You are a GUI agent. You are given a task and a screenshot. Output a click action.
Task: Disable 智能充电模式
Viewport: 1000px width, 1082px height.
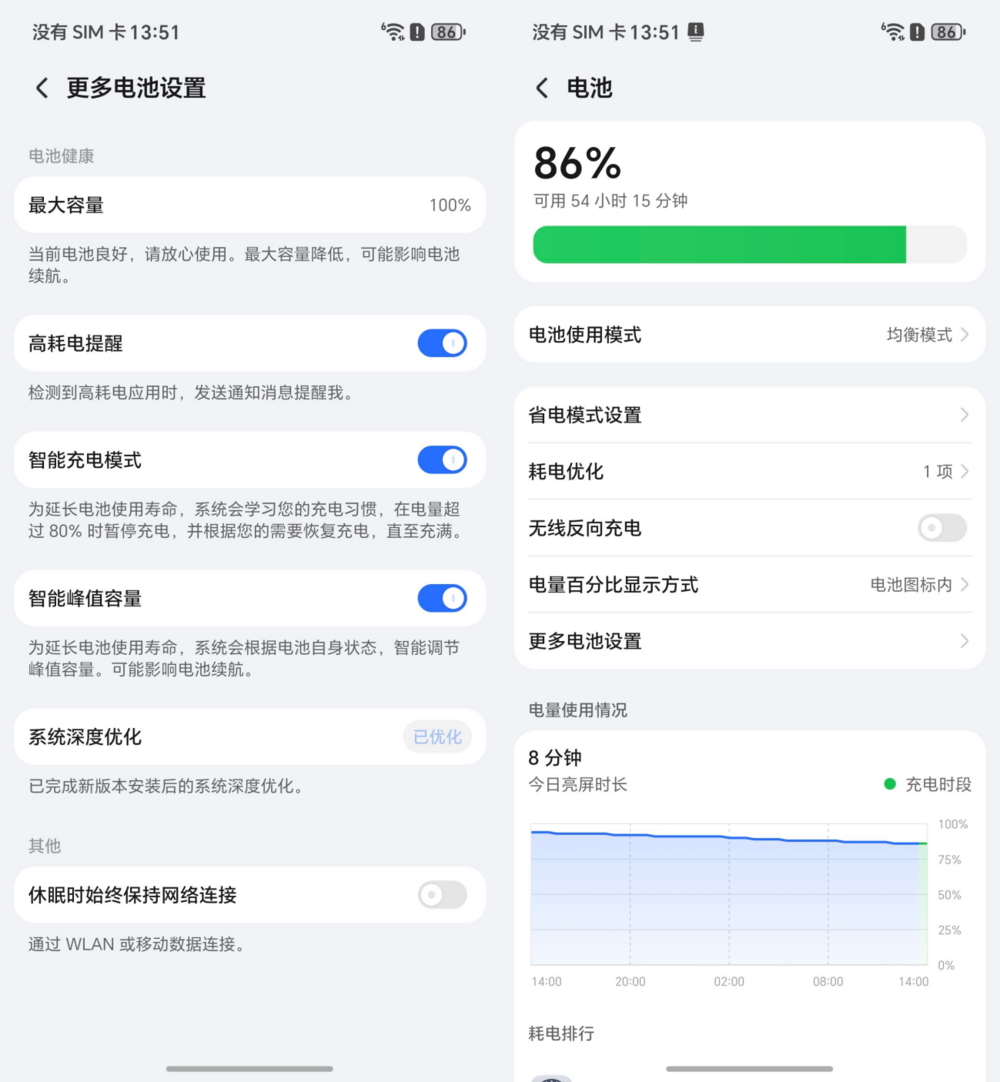tap(442, 460)
